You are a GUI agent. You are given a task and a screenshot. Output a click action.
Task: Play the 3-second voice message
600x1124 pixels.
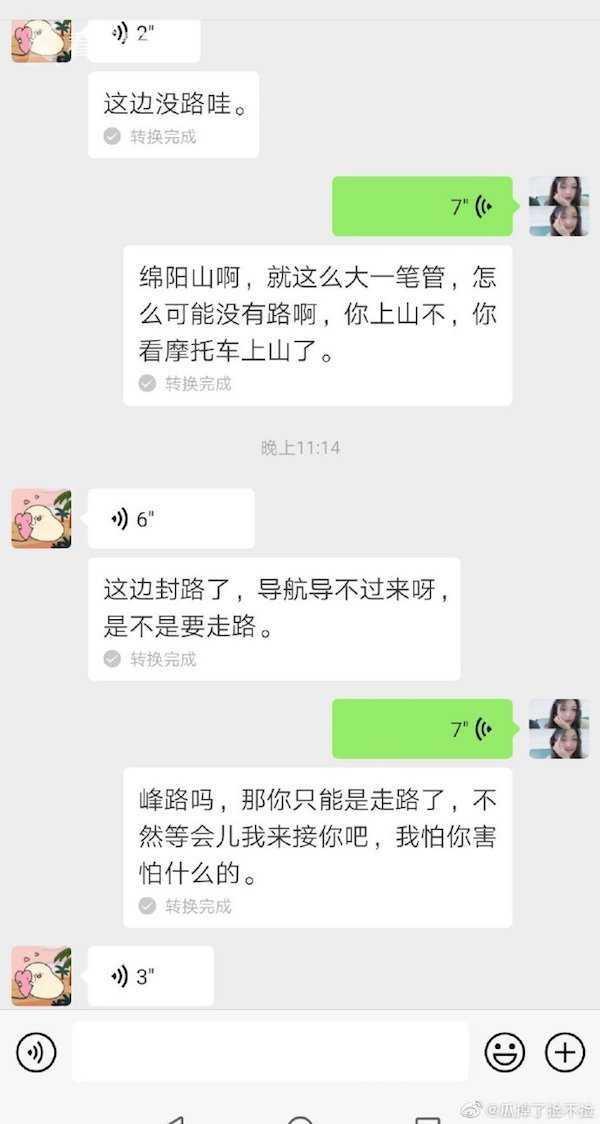150,976
